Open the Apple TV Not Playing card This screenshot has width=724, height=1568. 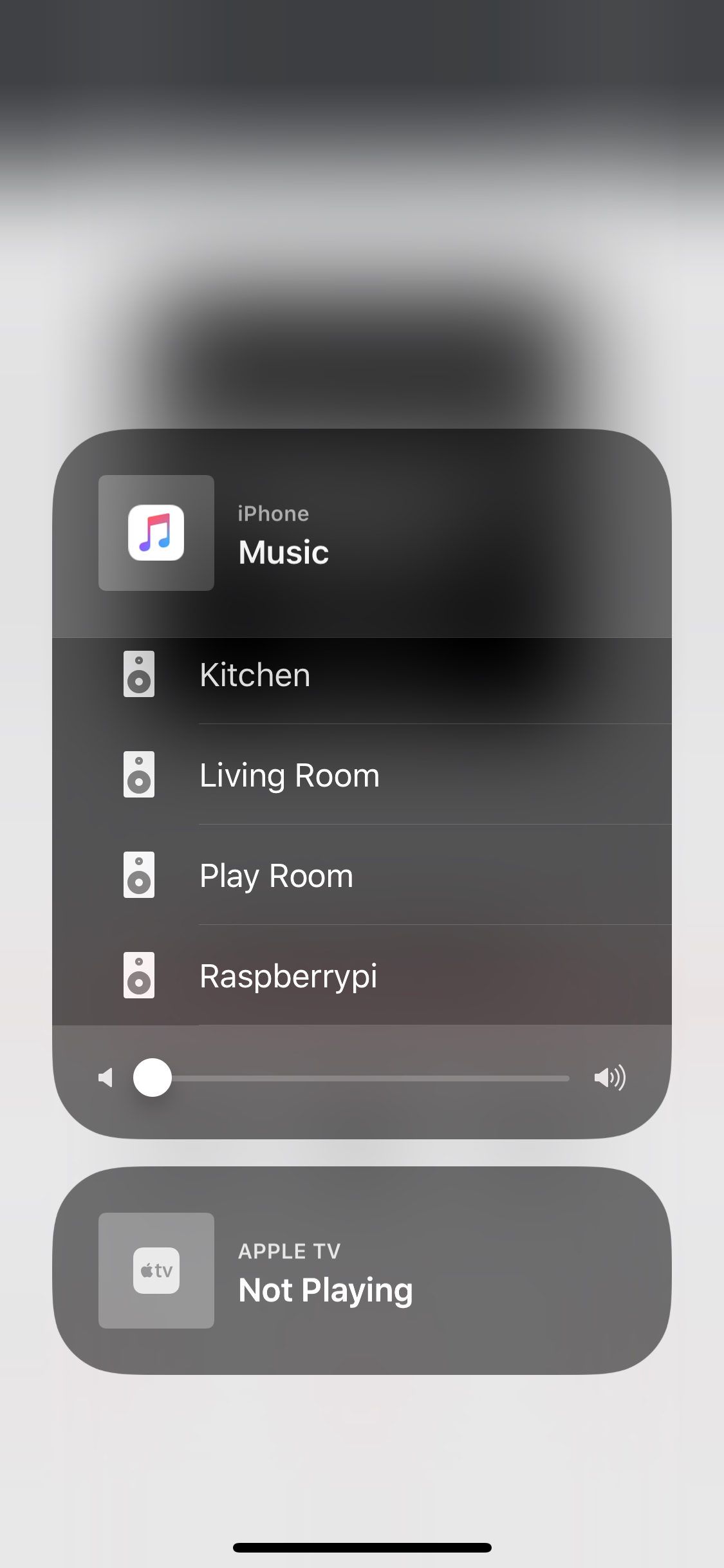(362, 1270)
